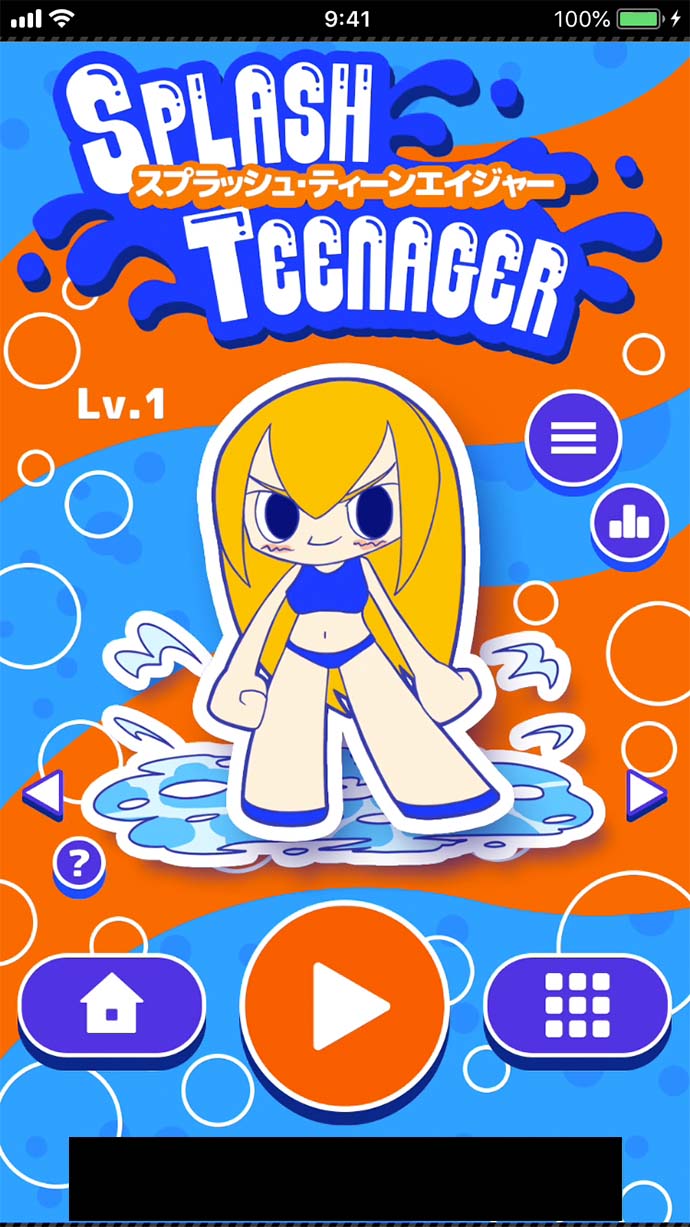Tap the home button
Viewport: 690px width, 1227px height.
pyautogui.click(x=111, y=1004)
